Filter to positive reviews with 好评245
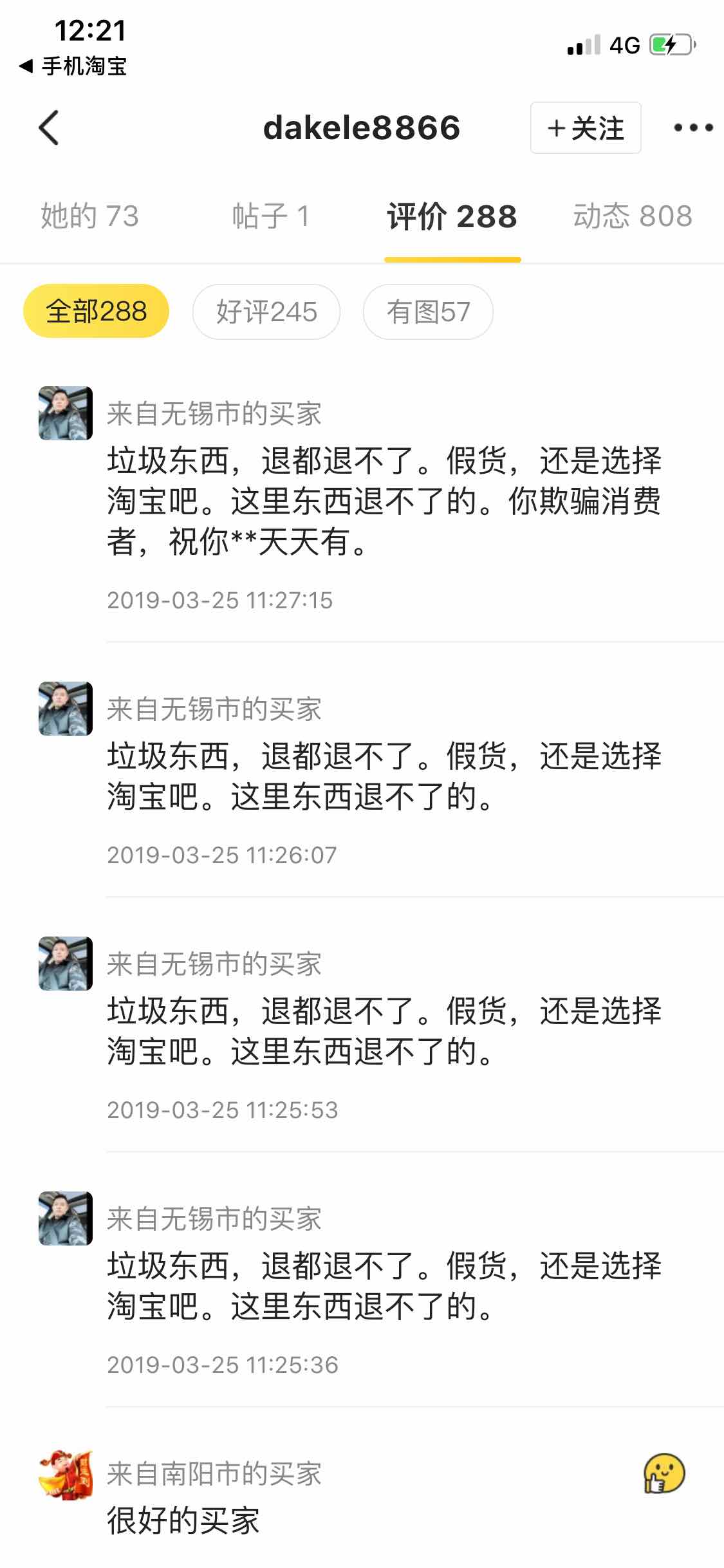This screenshot has height=1568, width=724. click(x=266, y=312)
